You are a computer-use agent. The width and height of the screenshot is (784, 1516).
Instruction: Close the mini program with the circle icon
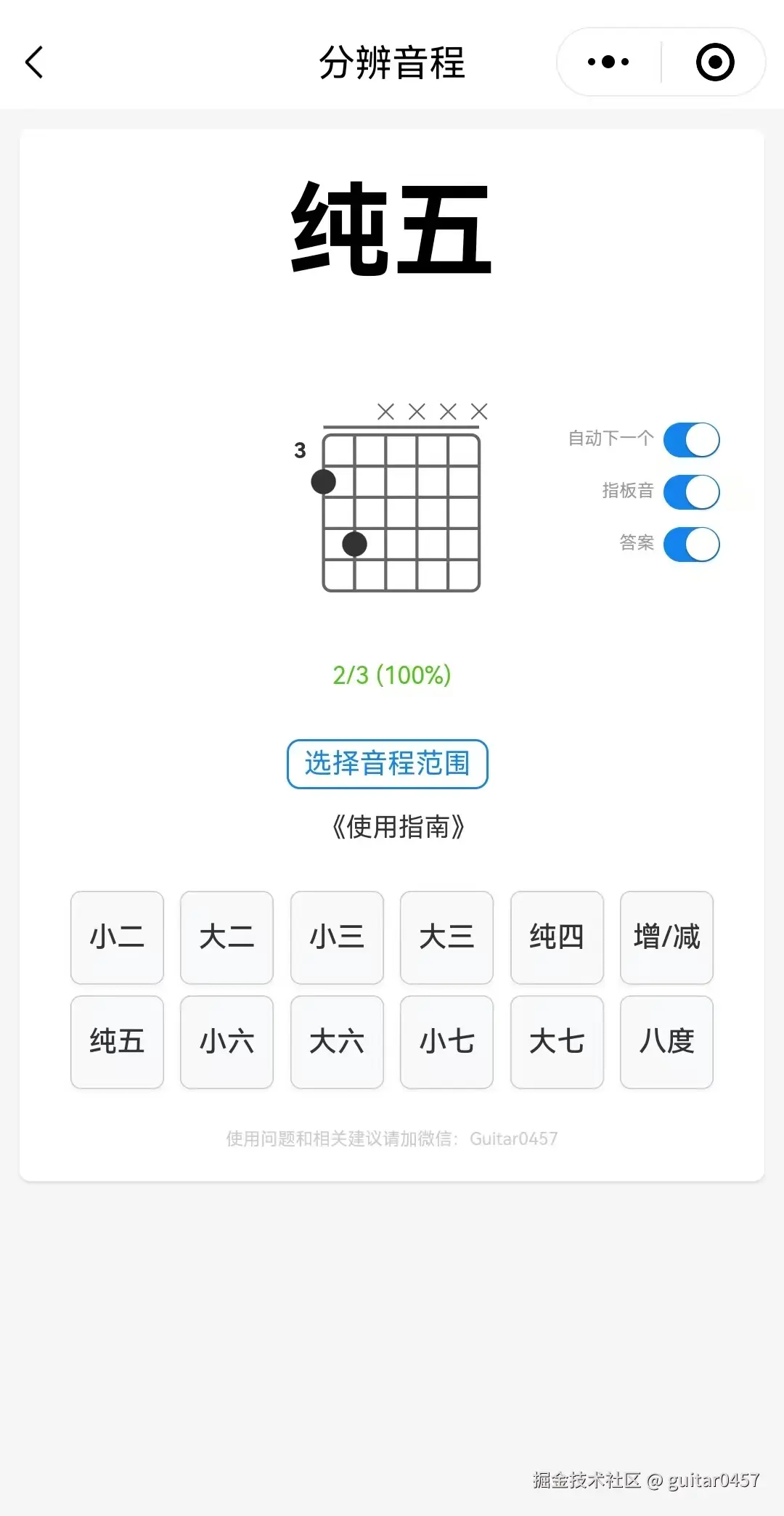tap(715, 62)
